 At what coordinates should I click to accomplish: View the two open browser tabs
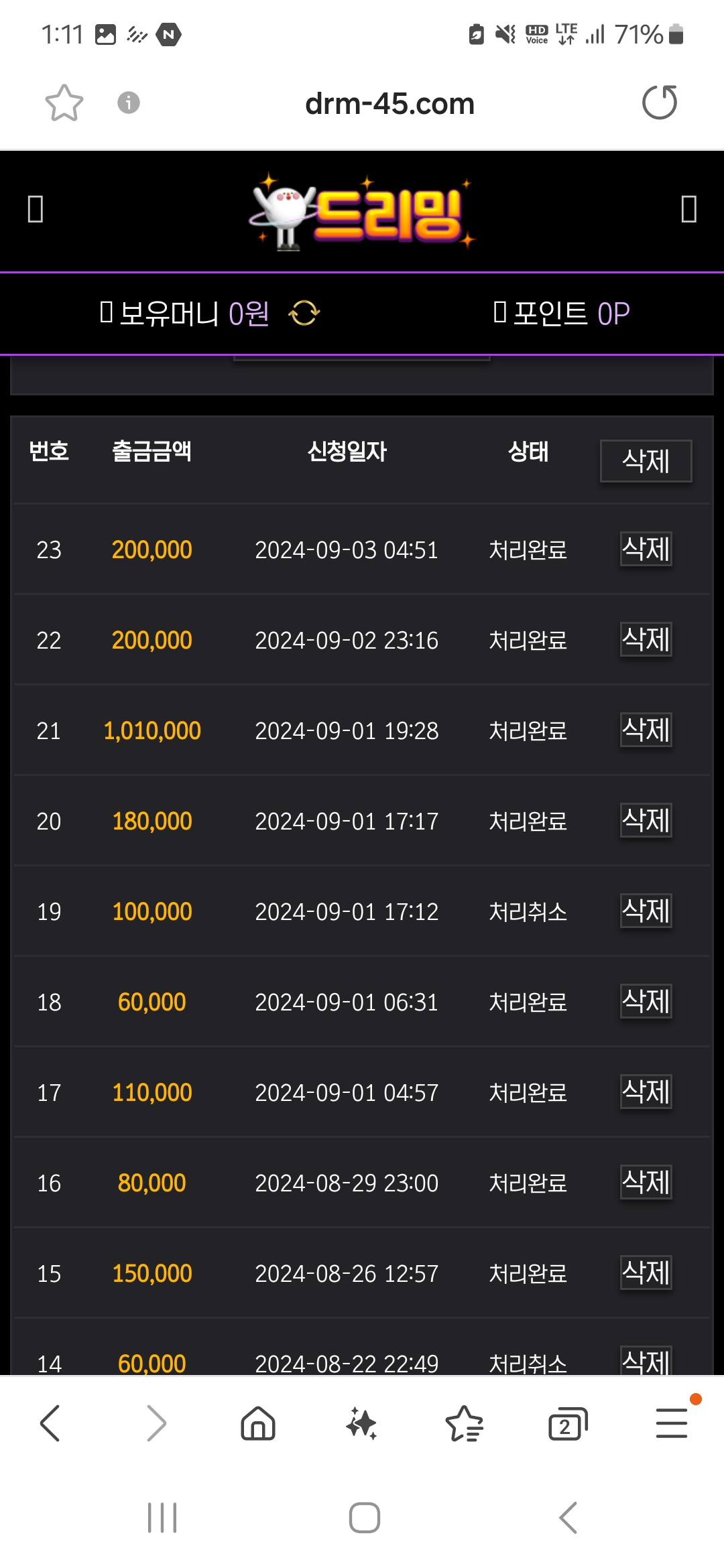tap(567, 1425)
